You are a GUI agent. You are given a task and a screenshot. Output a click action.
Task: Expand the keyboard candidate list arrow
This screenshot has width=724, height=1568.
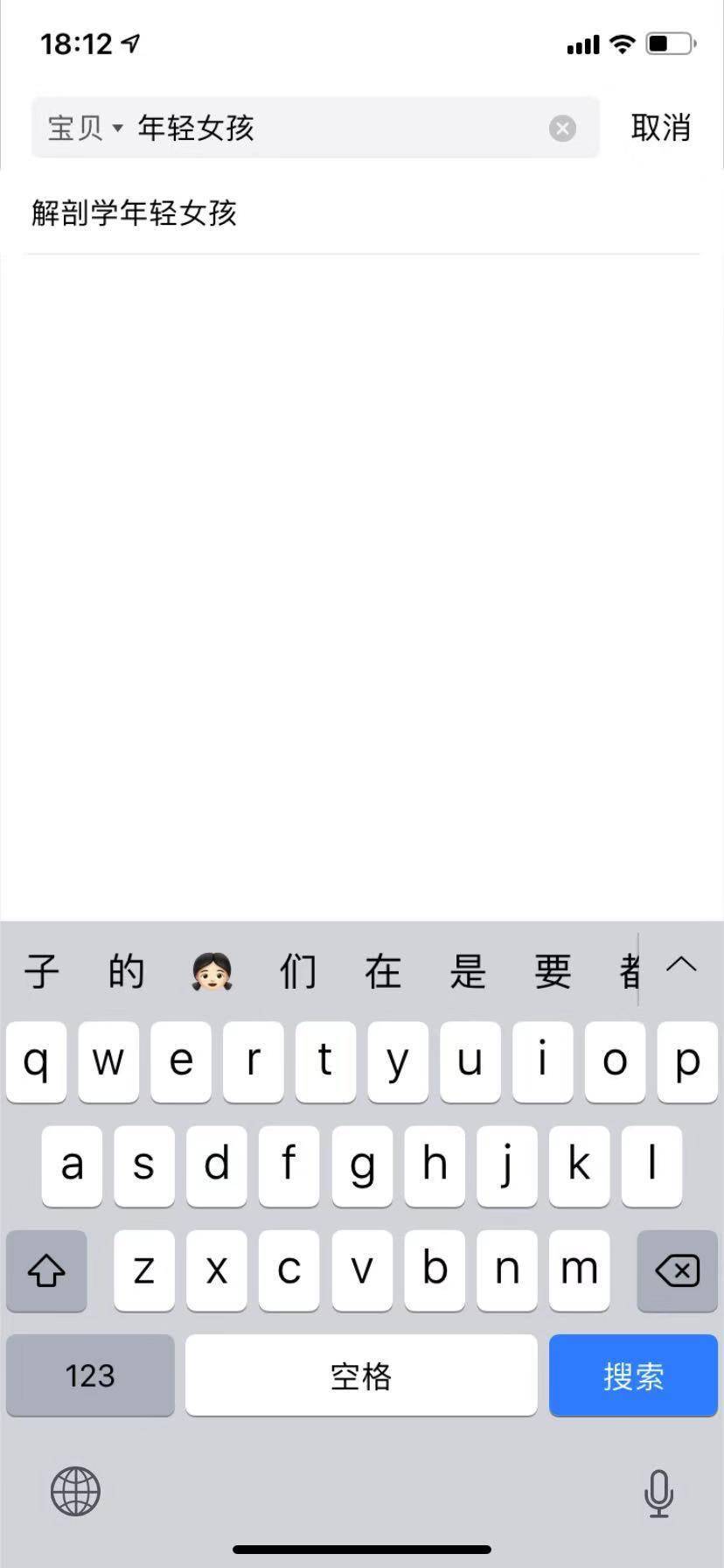681,966
